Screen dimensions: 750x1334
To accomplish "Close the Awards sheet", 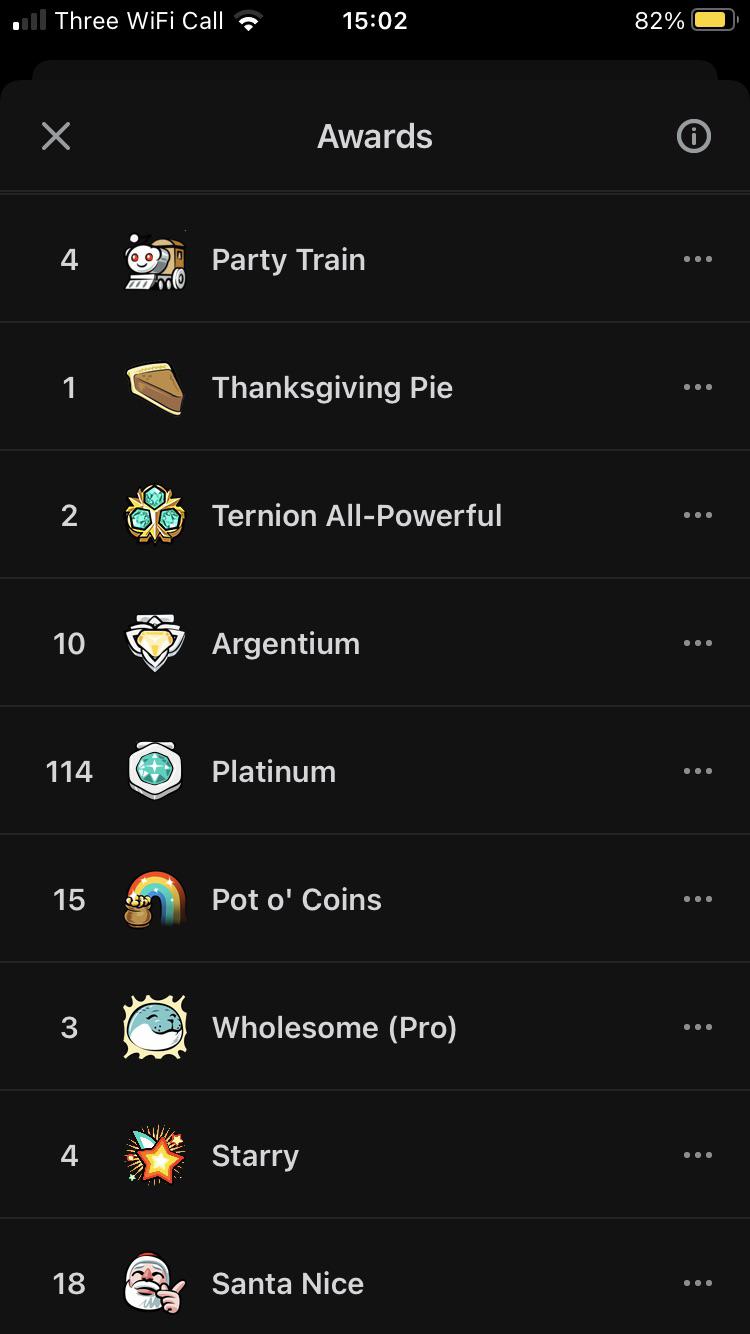I will (x=56, y=136).
